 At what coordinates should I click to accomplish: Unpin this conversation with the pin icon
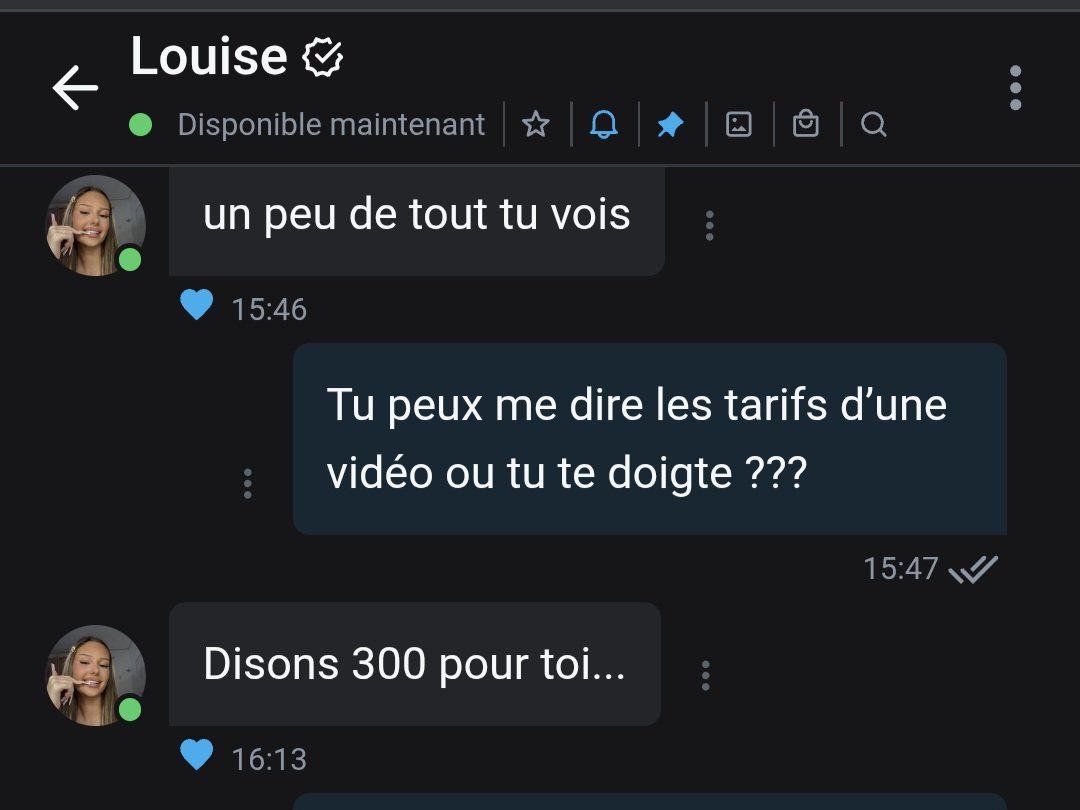tap(671, 125)
